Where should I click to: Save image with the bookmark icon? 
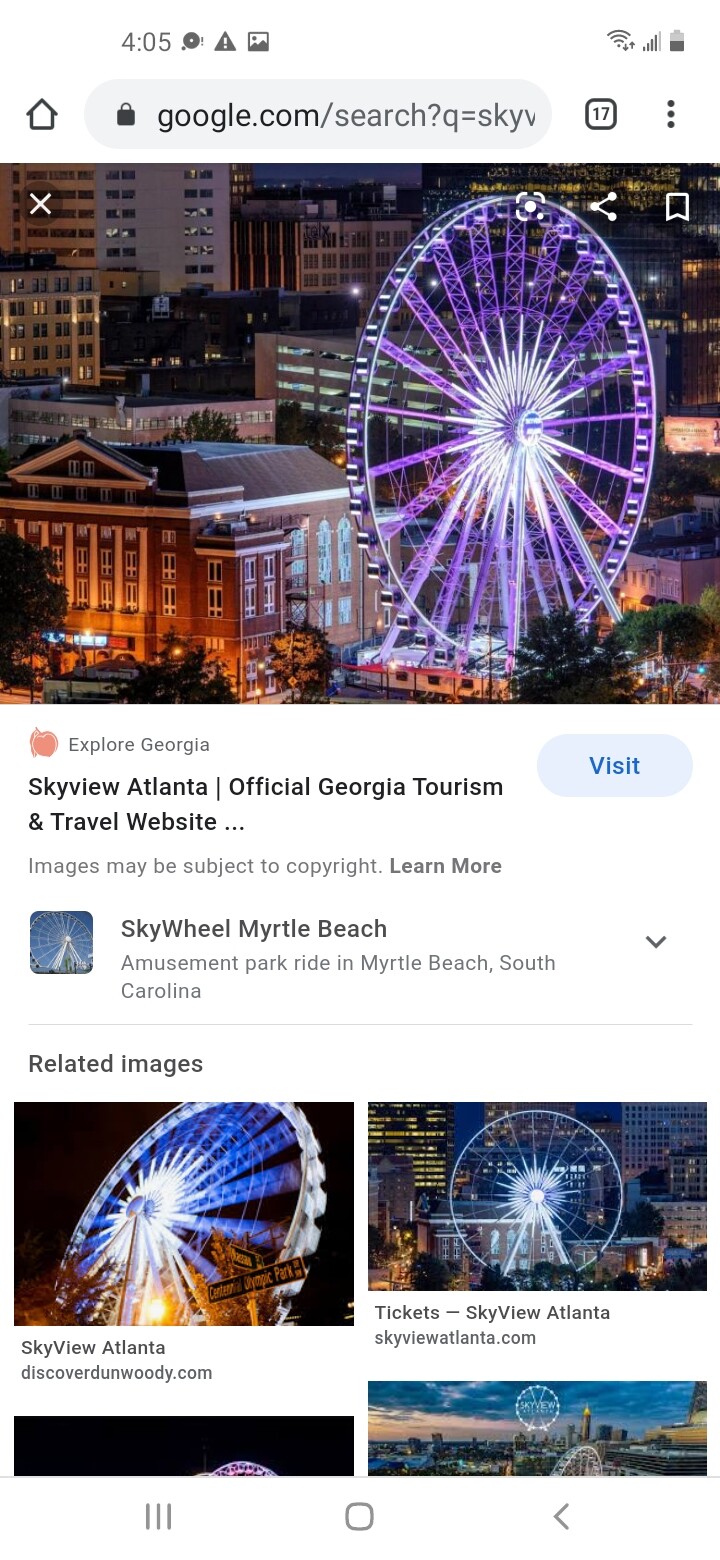(x=677, y=207)
